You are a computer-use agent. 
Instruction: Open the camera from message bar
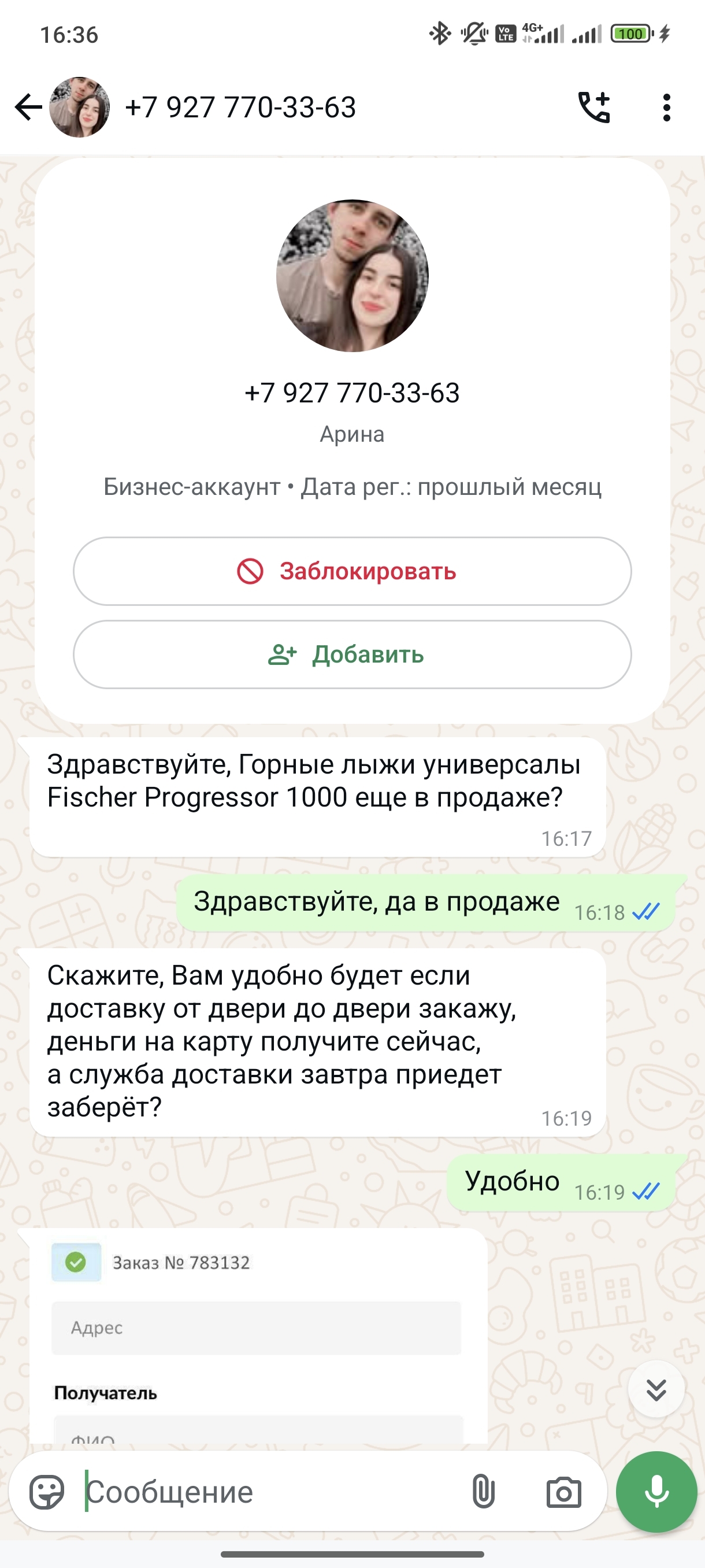(x=563, y=1492)
